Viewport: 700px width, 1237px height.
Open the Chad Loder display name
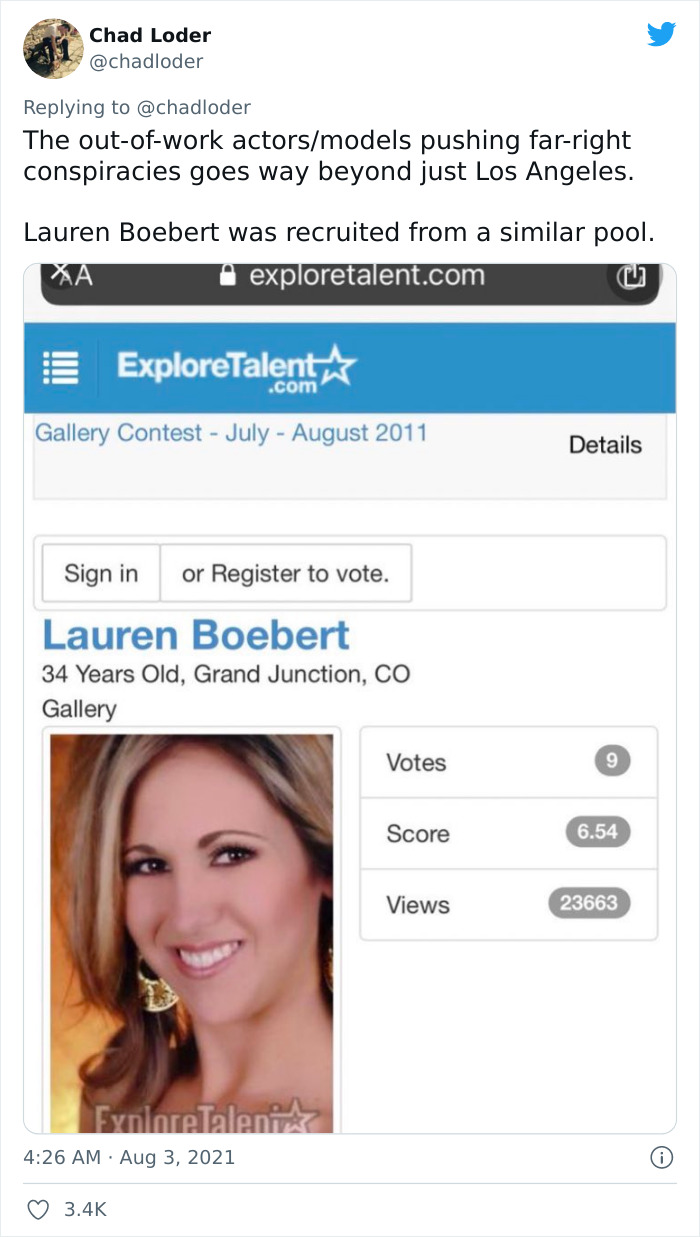(x=150, y=35)
